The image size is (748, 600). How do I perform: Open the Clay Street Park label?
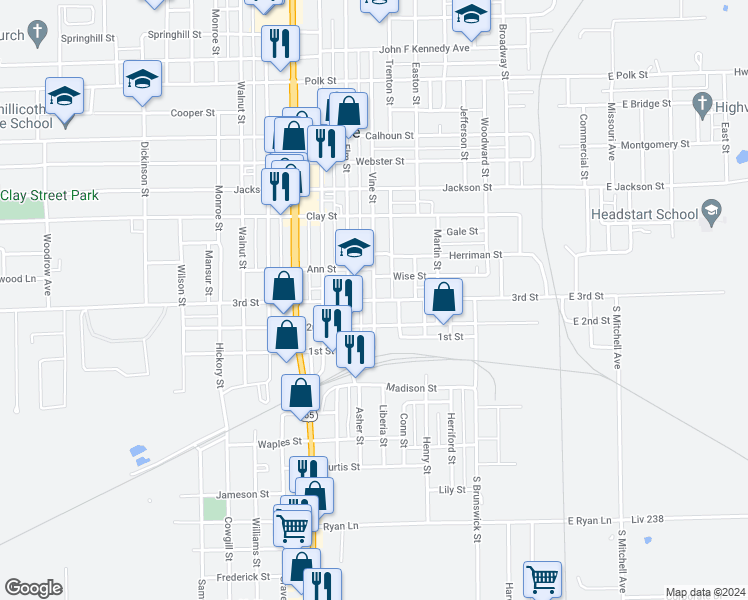(50, 195)
